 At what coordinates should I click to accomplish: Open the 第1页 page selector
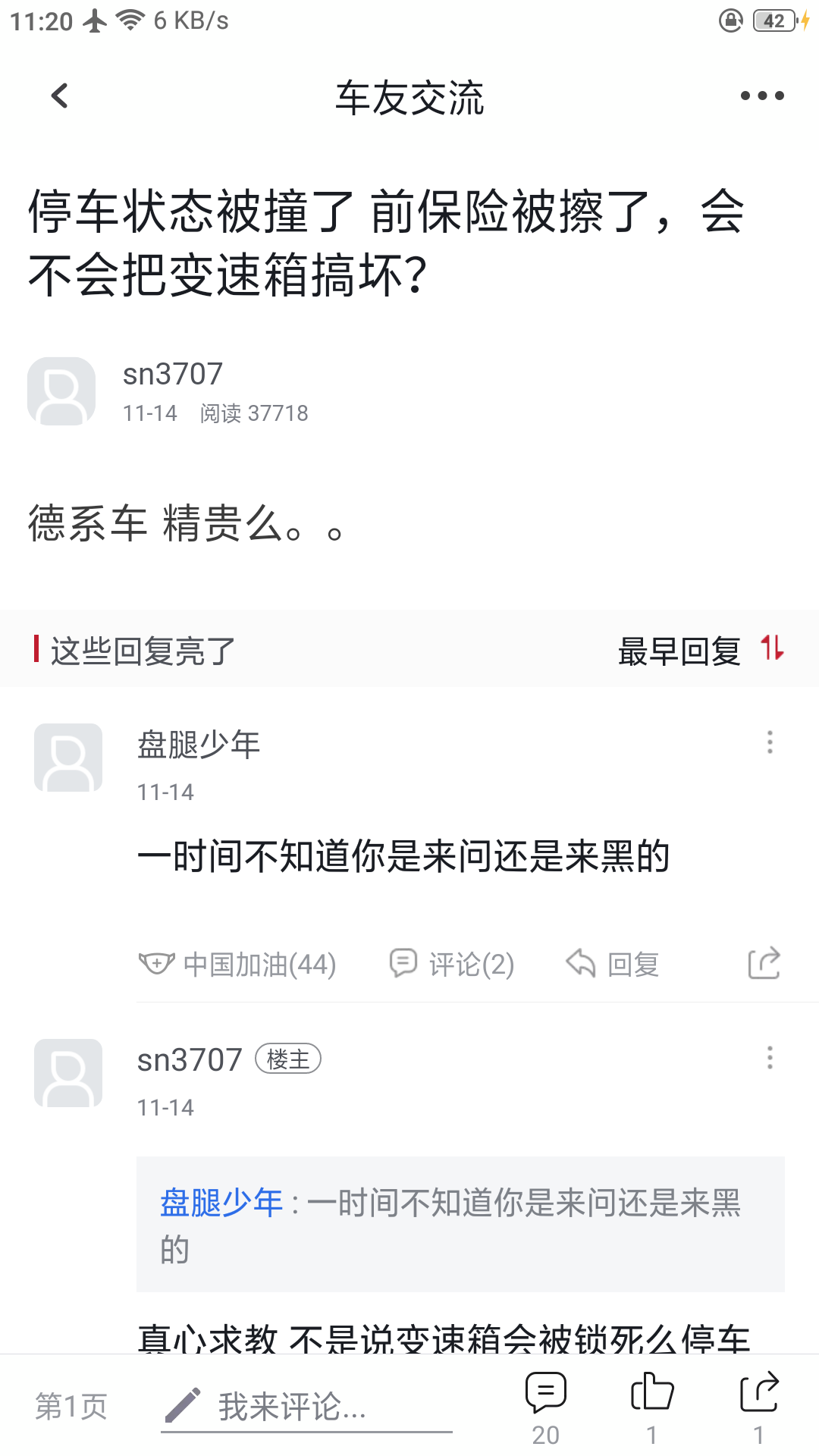coord(71,1407)
